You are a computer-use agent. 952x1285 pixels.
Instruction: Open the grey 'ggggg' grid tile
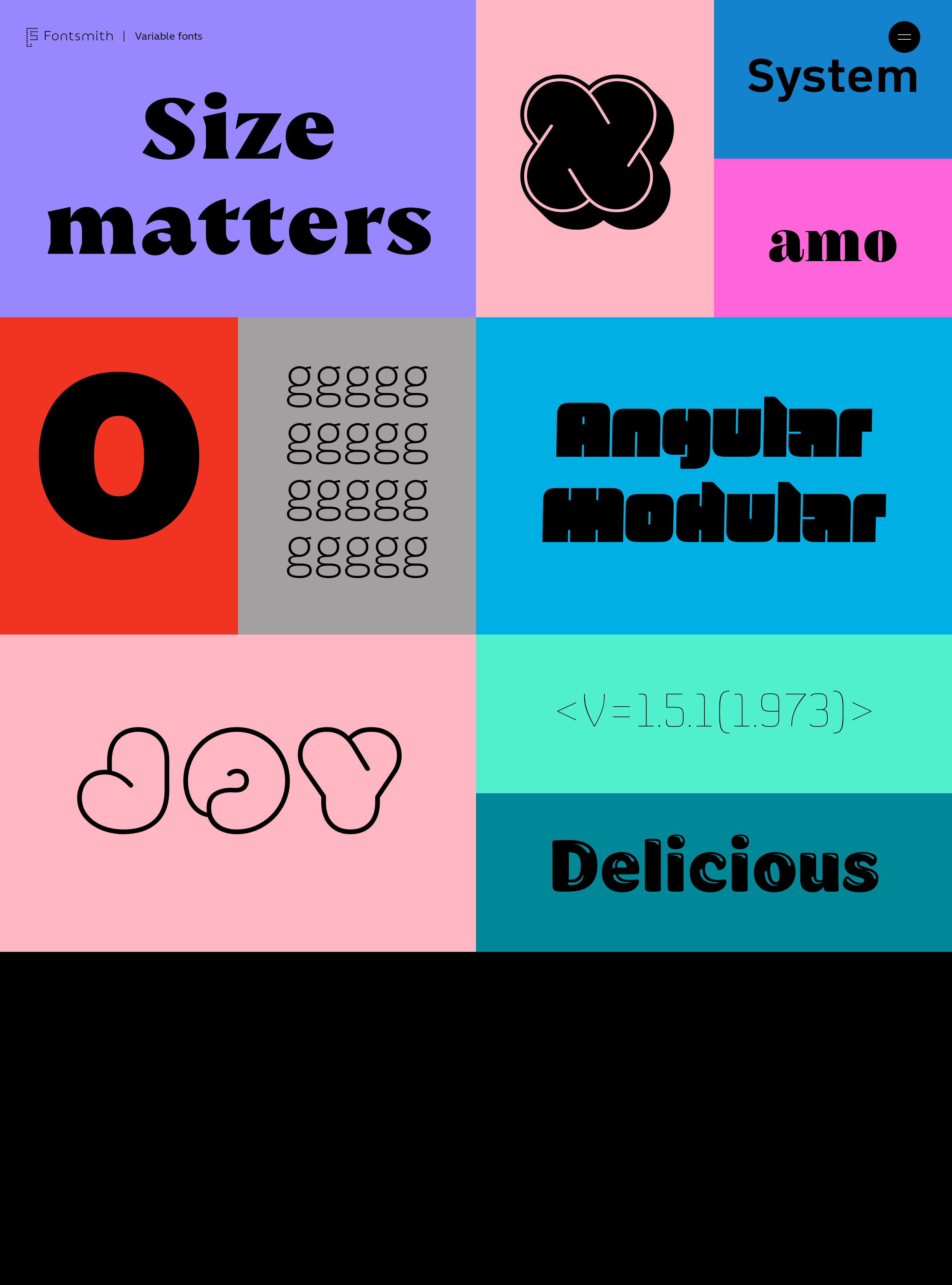357,476
